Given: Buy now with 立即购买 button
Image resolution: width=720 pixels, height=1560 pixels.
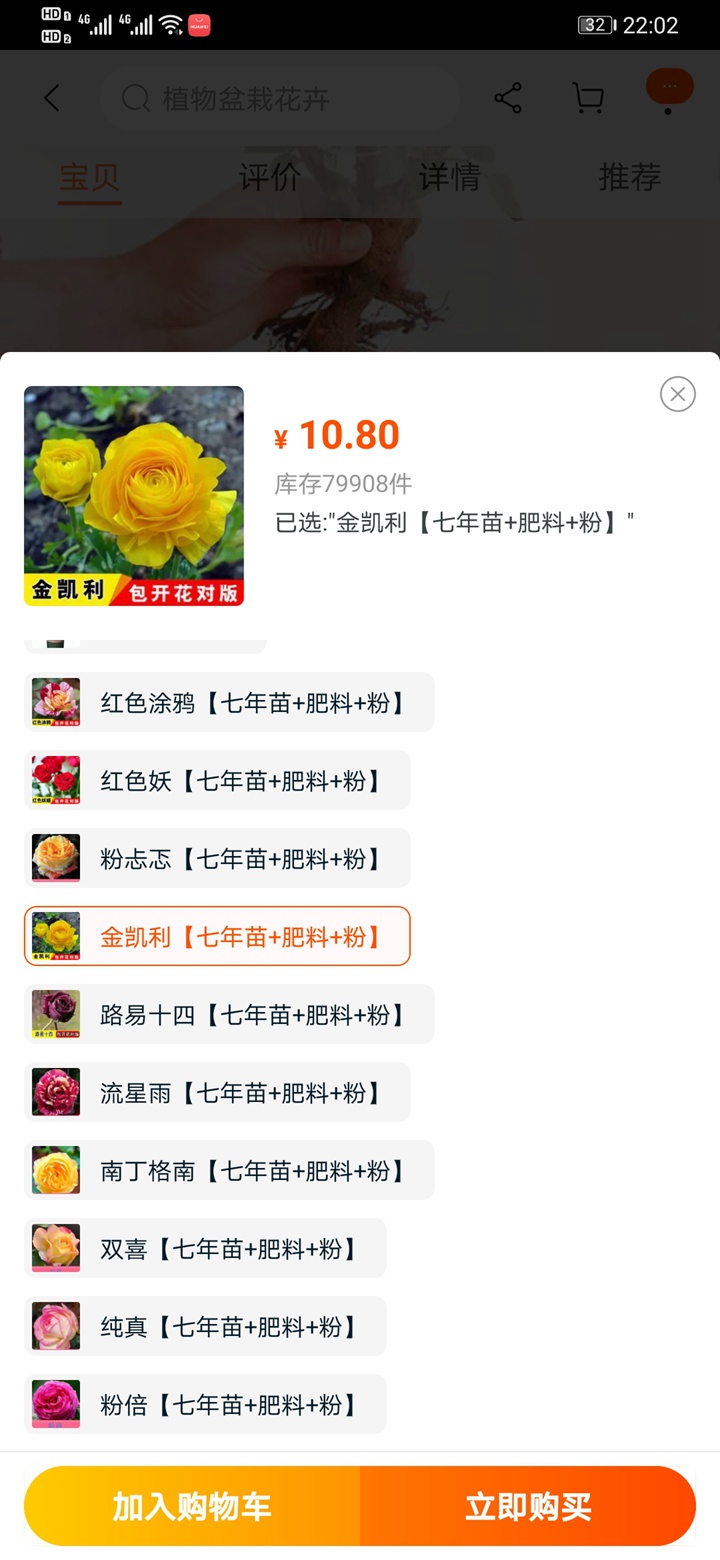Looking at the screenshot, I should pyautogui.click(x=528, y=1506).
